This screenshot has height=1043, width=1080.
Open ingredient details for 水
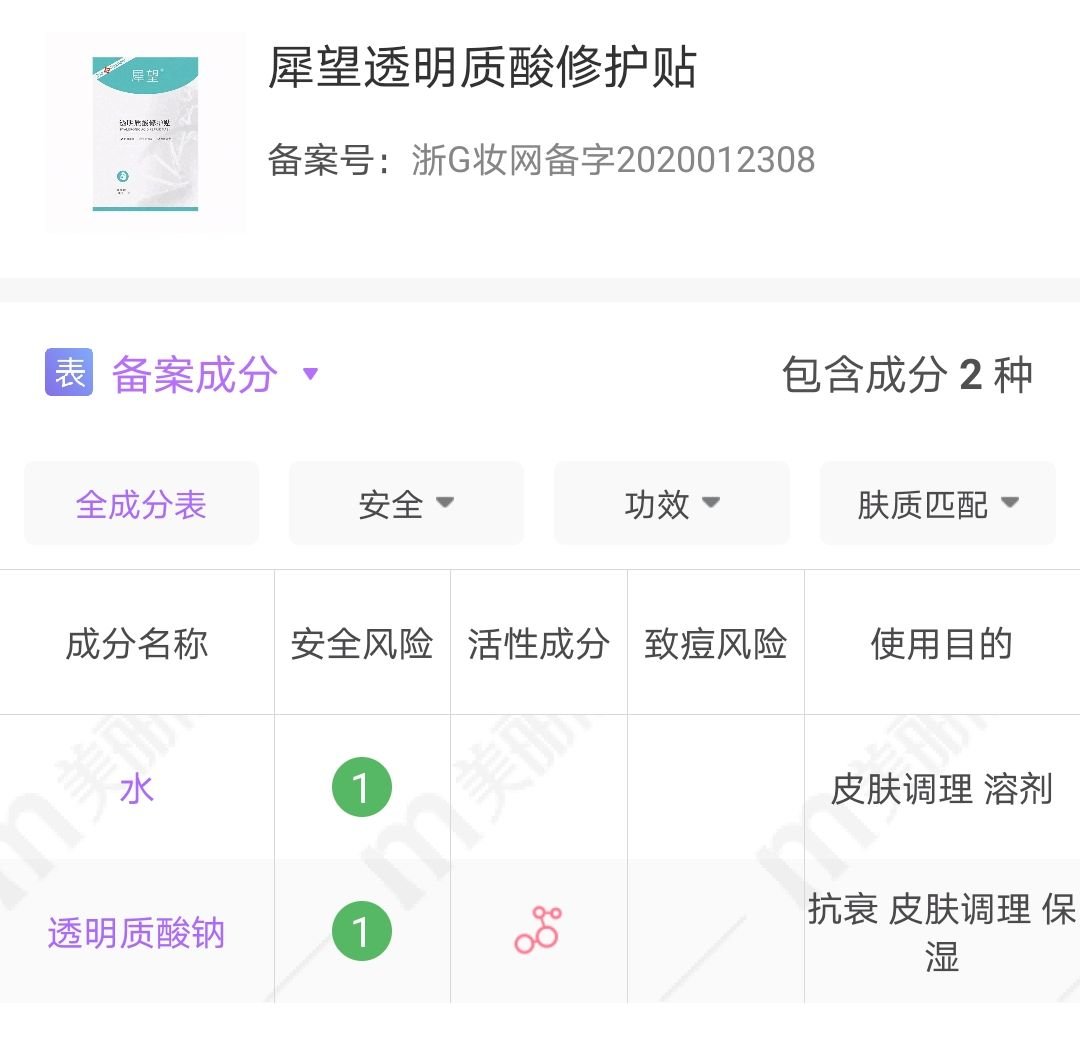[x=137, y=788]
